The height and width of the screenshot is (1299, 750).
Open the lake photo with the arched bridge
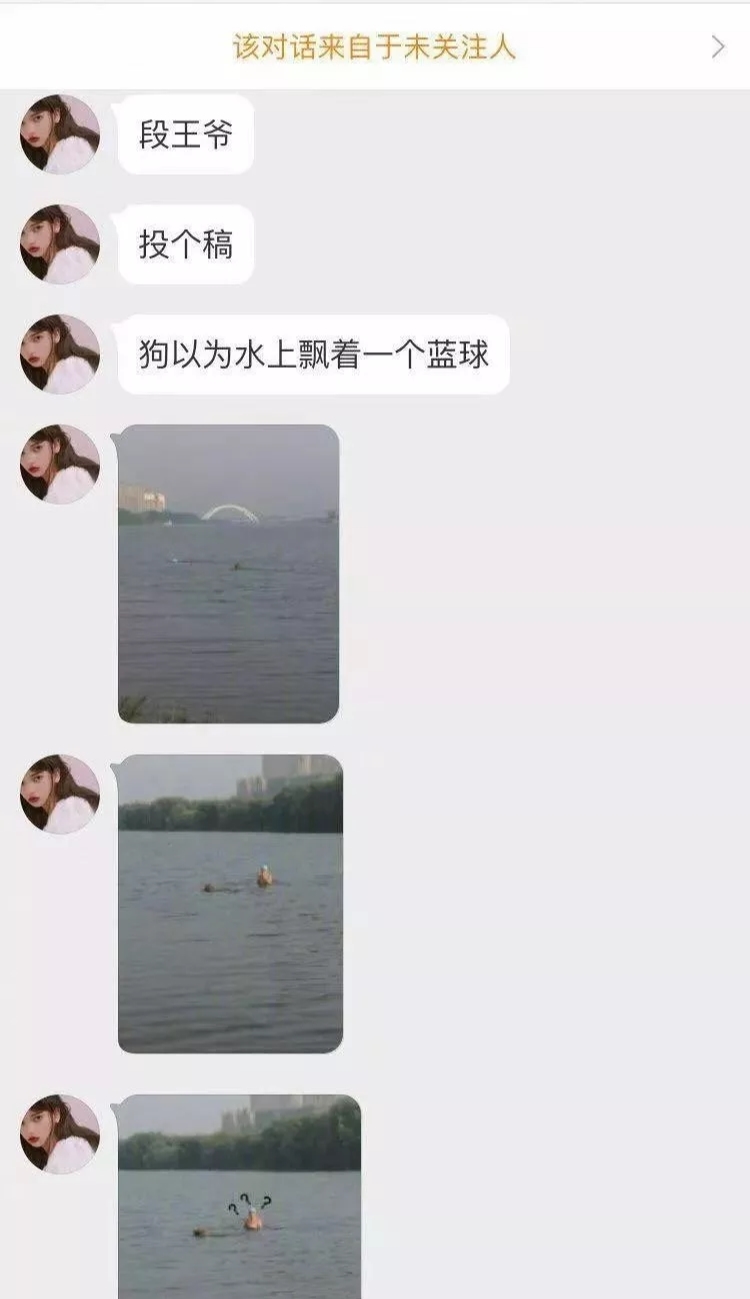229,573
